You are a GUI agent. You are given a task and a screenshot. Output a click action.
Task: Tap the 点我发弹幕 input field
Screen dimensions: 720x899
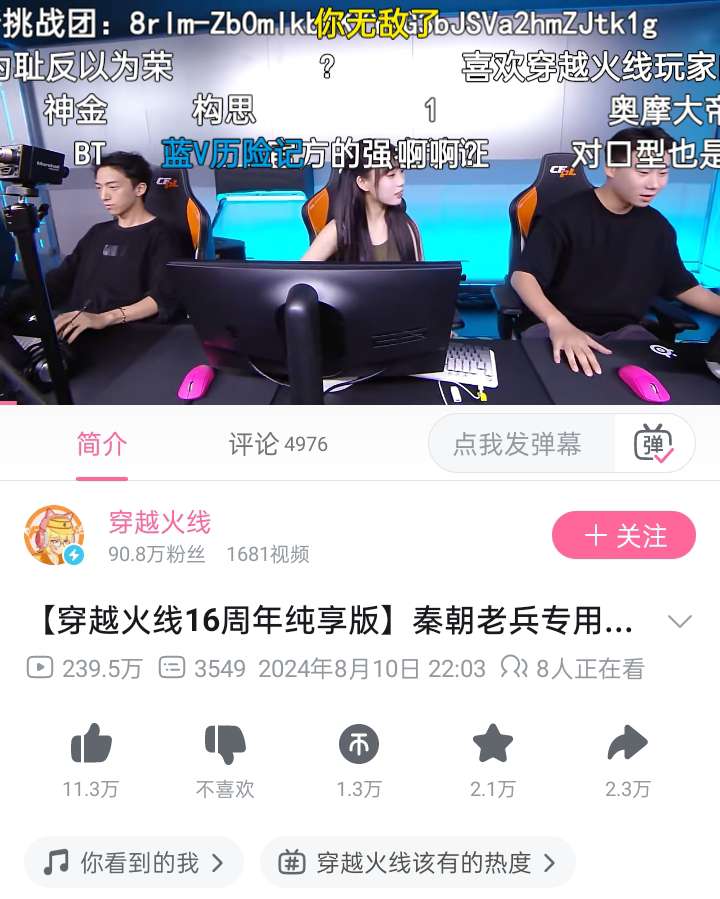click(518, 444)
